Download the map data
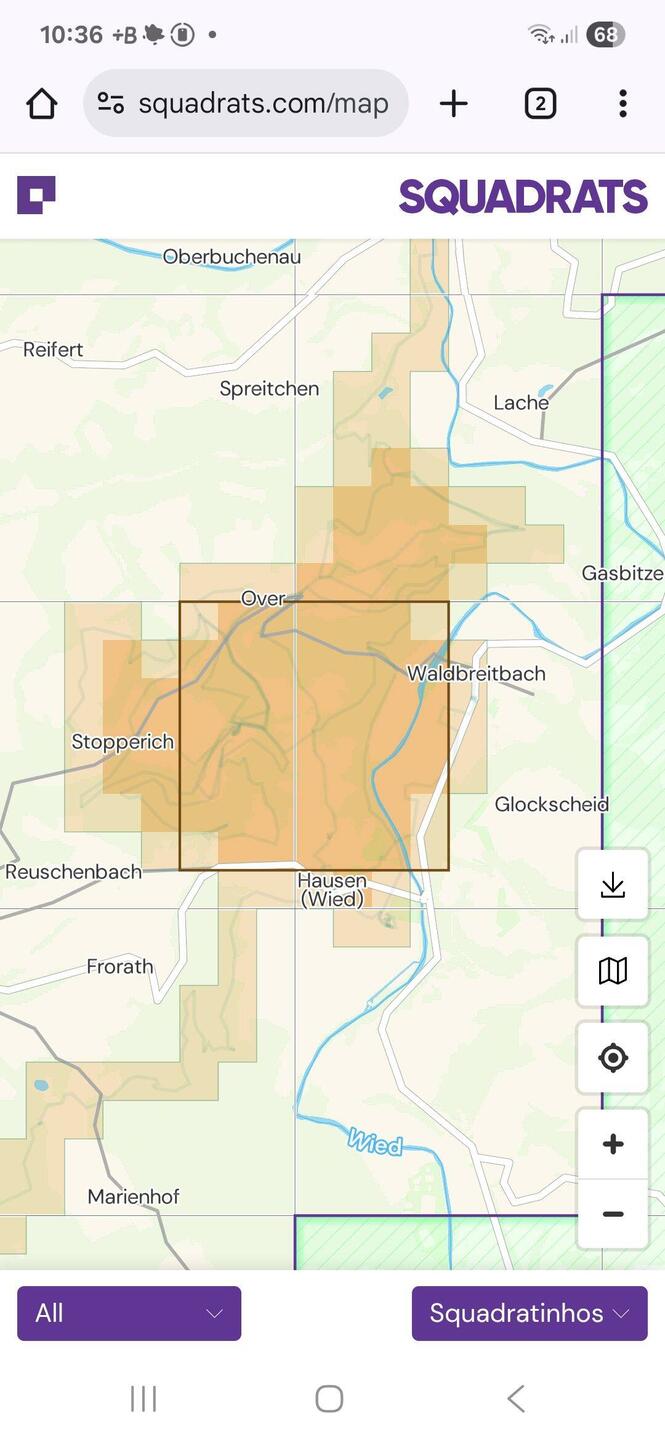 tap(612, 885)
